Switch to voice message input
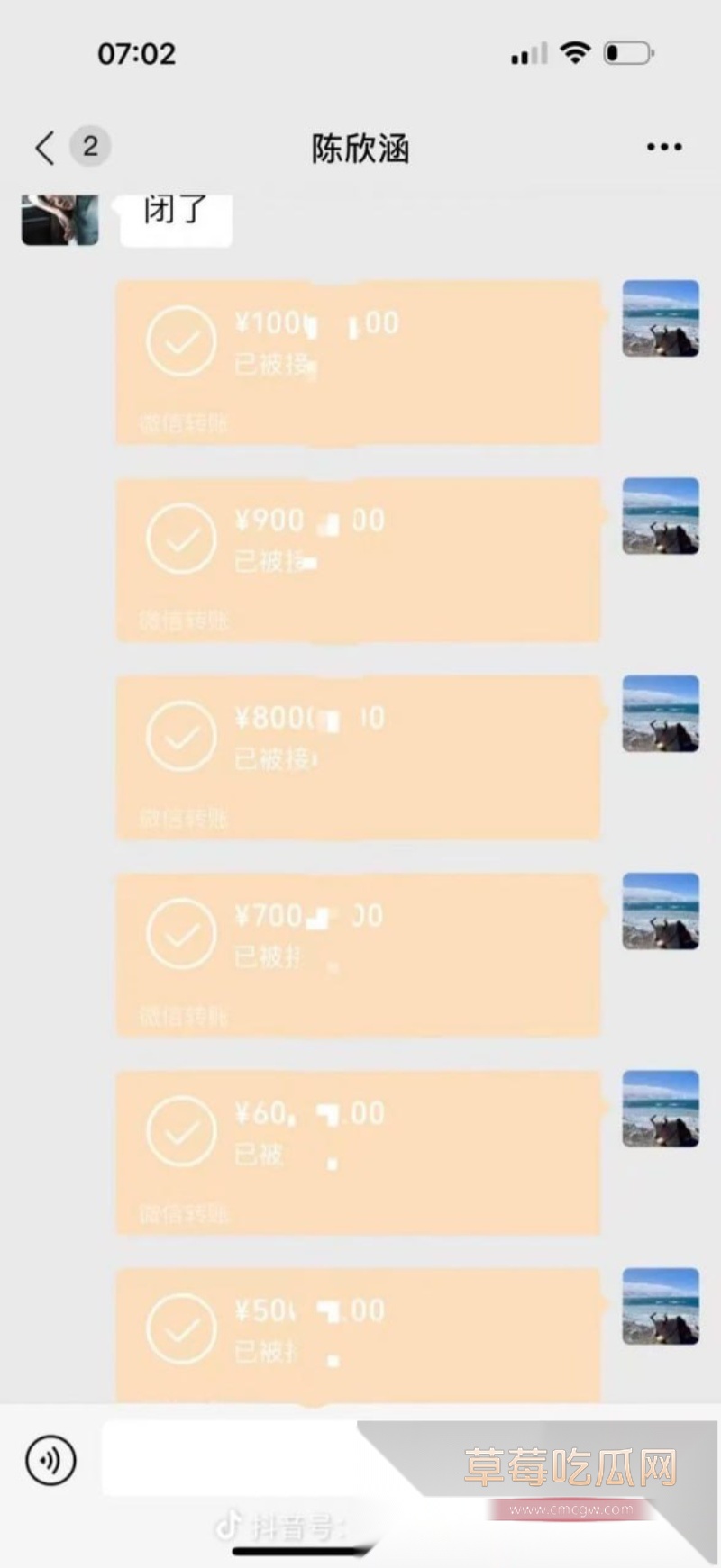The width and height of the screenshot is (721, 1568). click(x=51, y=1460)
